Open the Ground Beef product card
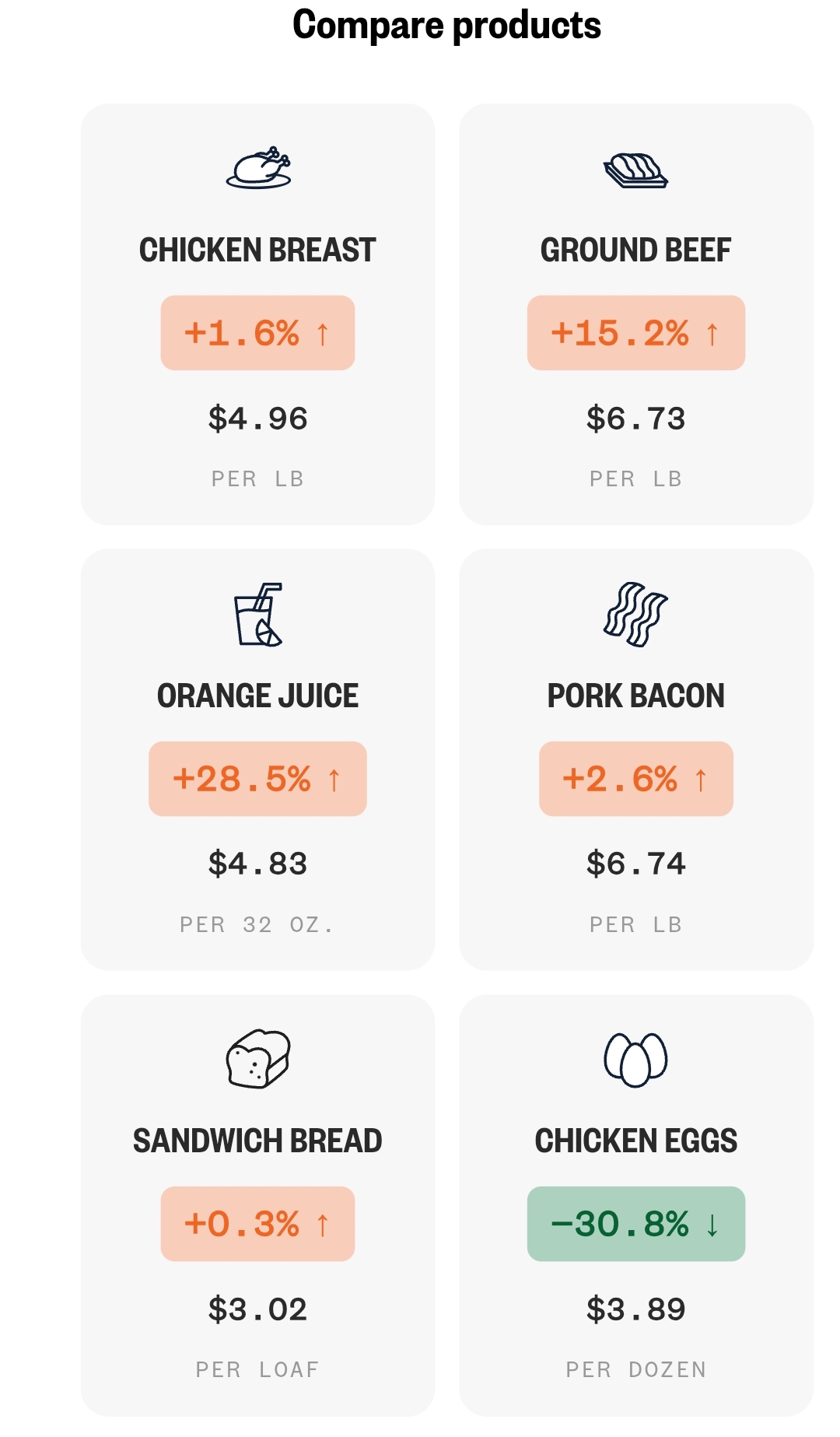 point(635,314)
